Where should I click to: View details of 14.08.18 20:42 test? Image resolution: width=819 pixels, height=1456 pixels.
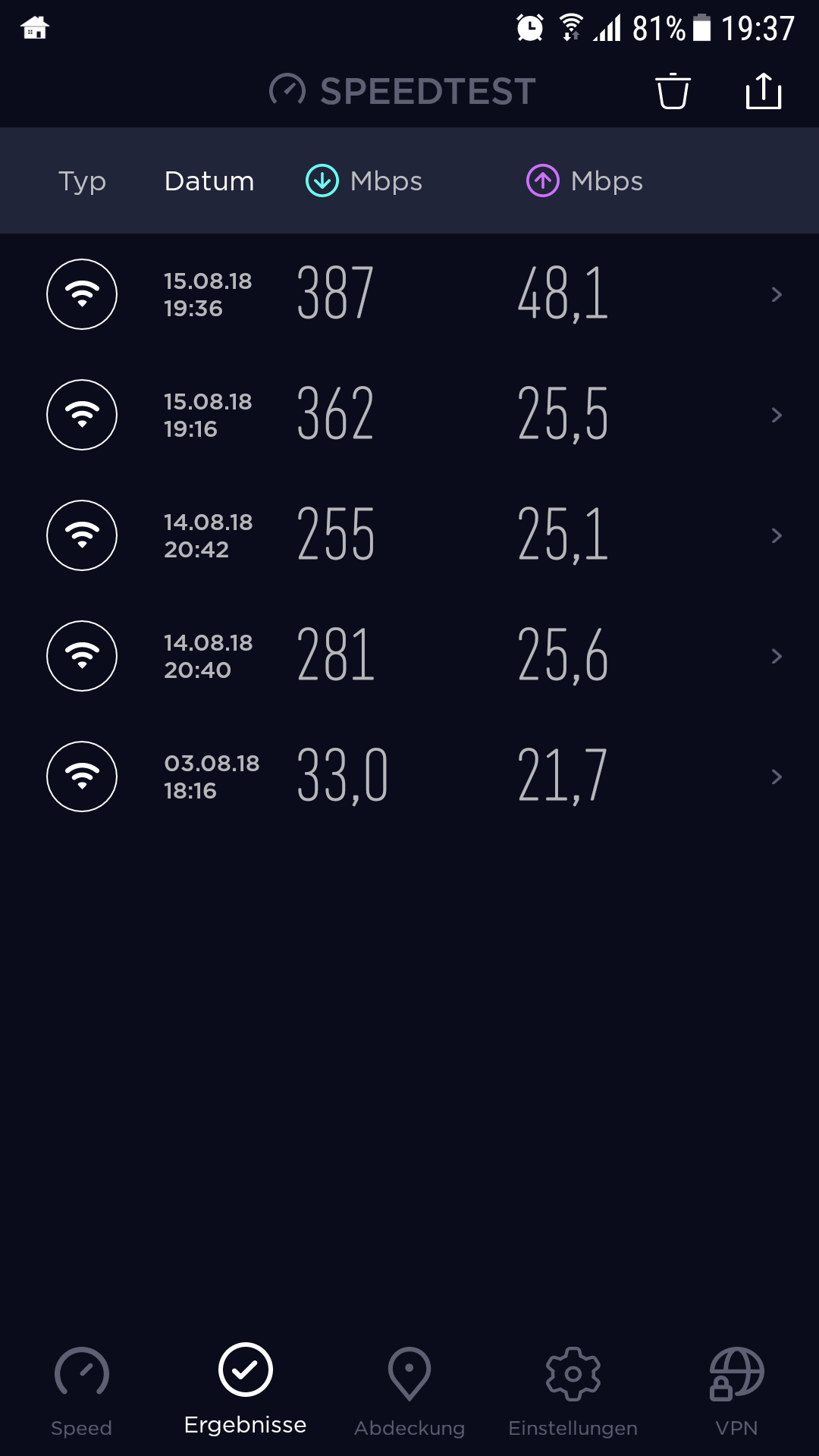point(409,535)
